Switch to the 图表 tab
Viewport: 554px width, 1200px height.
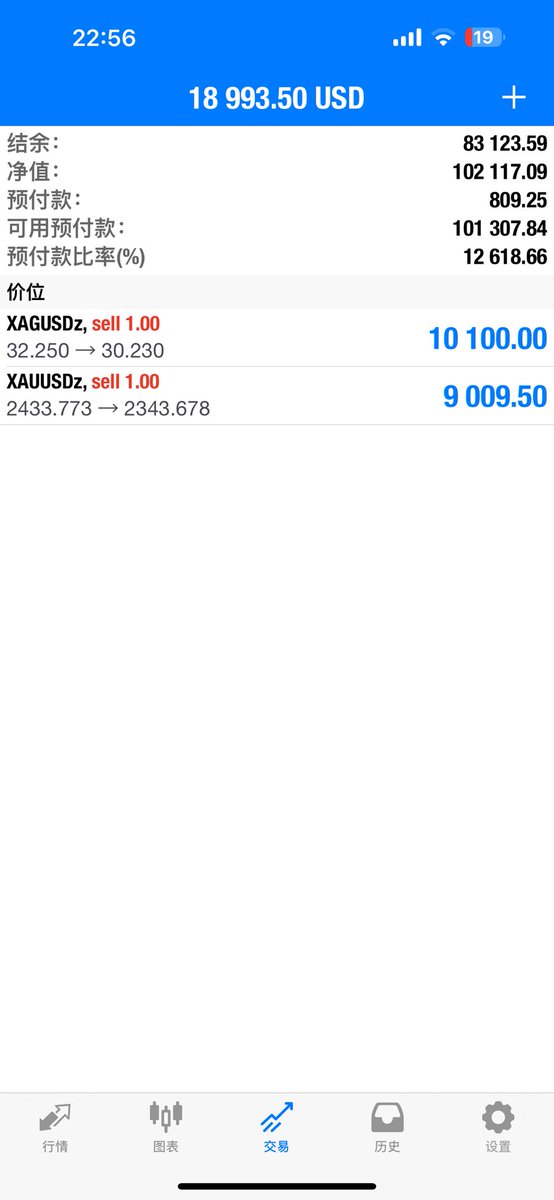166,1128
